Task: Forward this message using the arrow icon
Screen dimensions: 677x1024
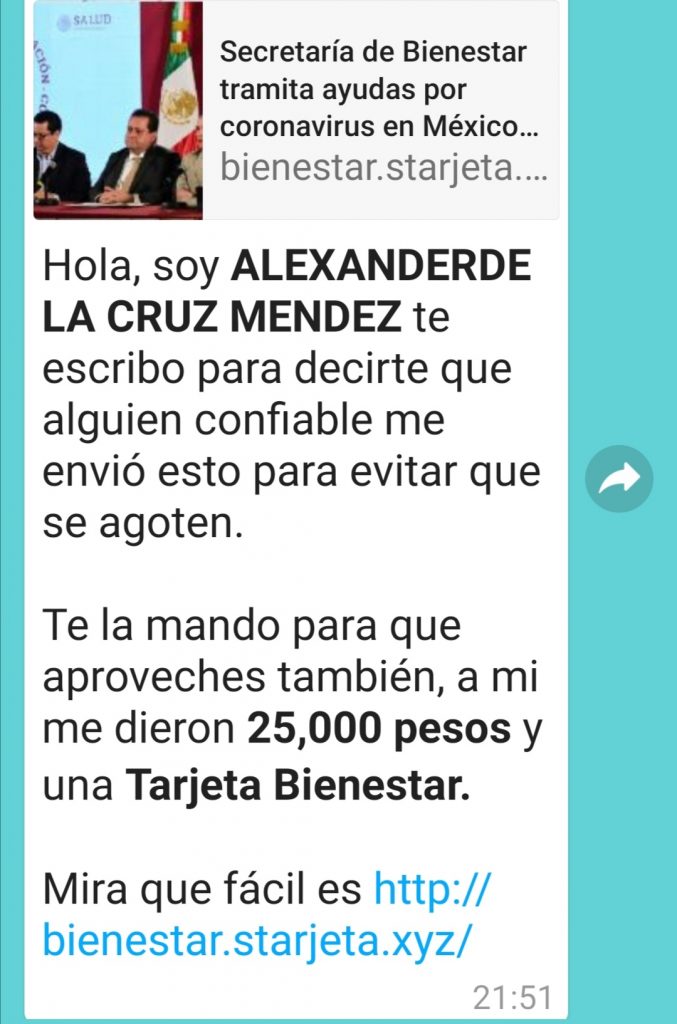Action: 619,480
